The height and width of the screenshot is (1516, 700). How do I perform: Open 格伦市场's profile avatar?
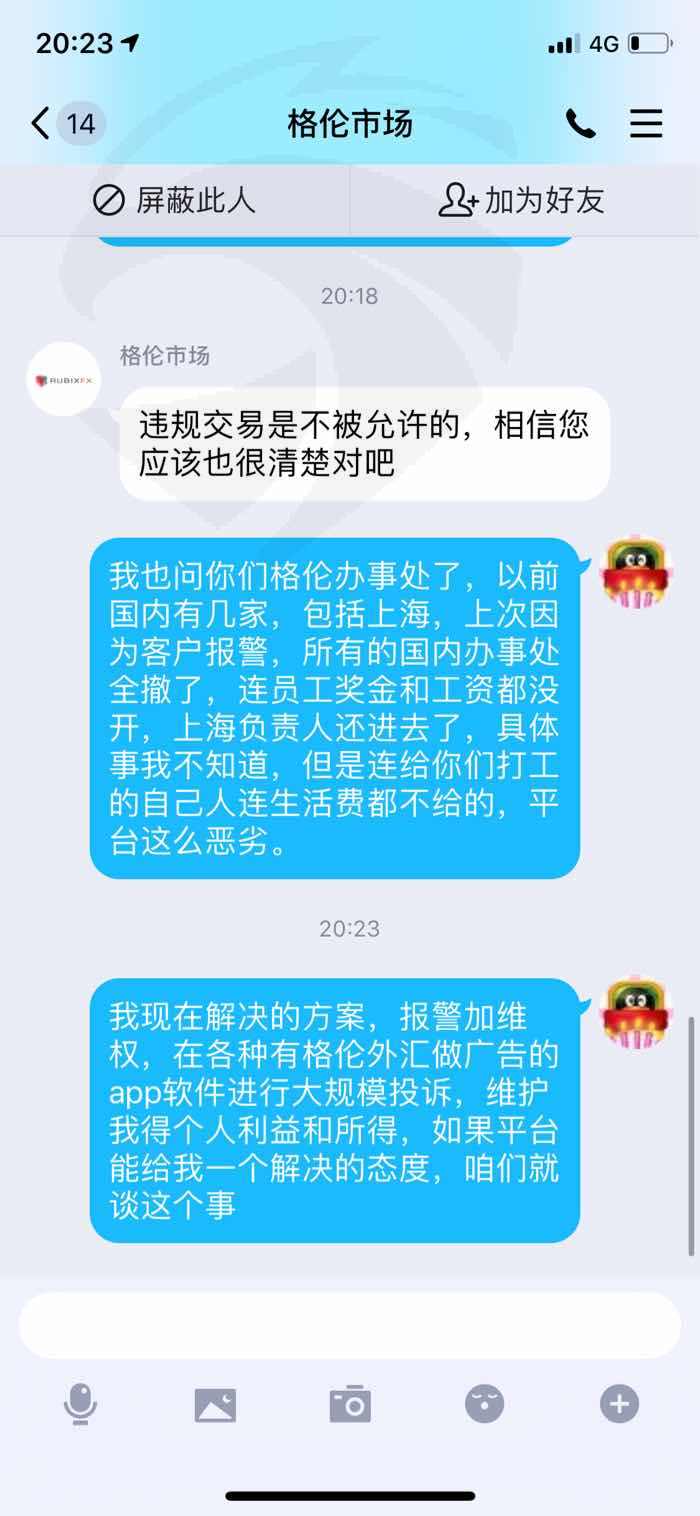click(64, 378)
